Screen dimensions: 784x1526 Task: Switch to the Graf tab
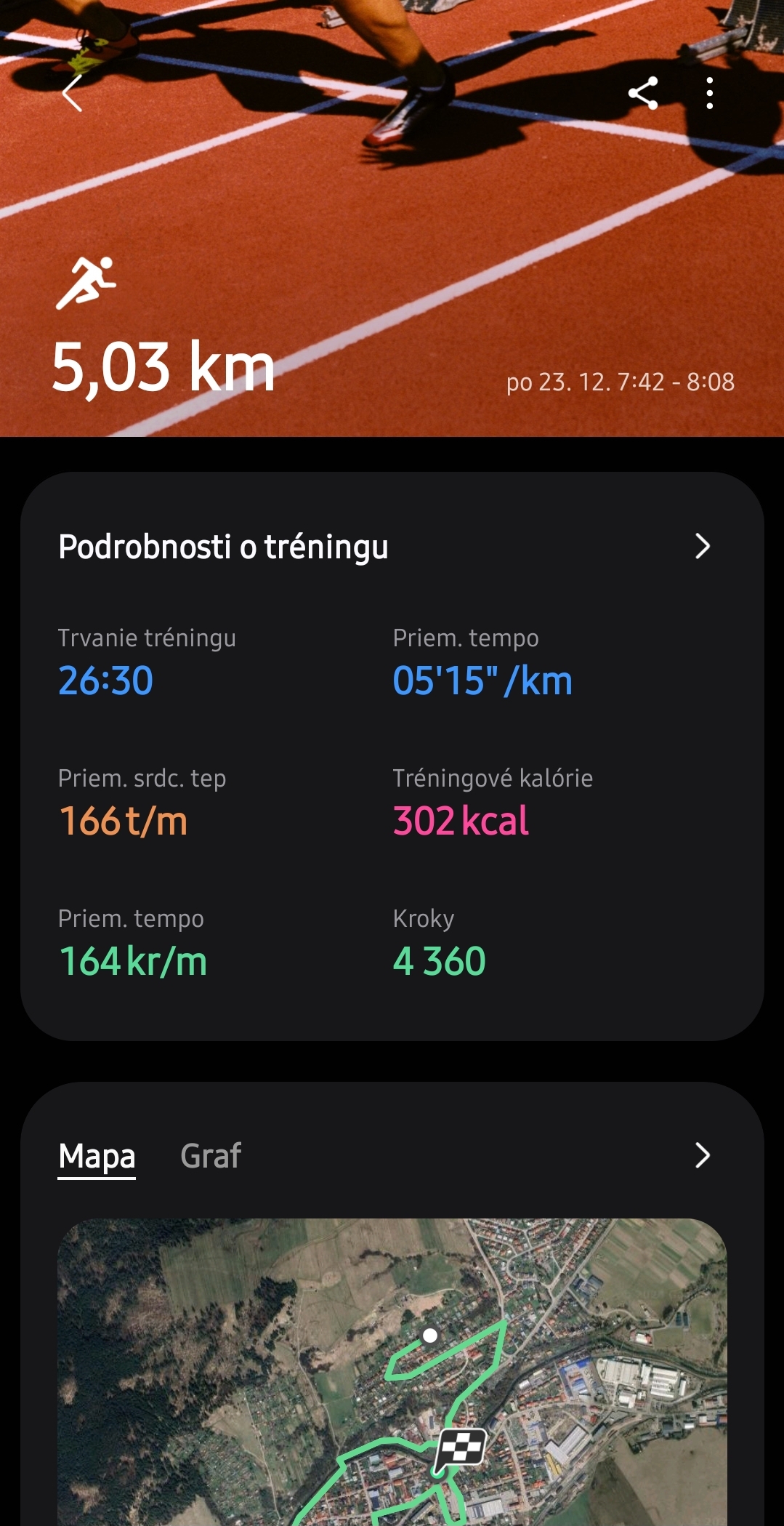pyautogui.click(x=211, y=1156)
